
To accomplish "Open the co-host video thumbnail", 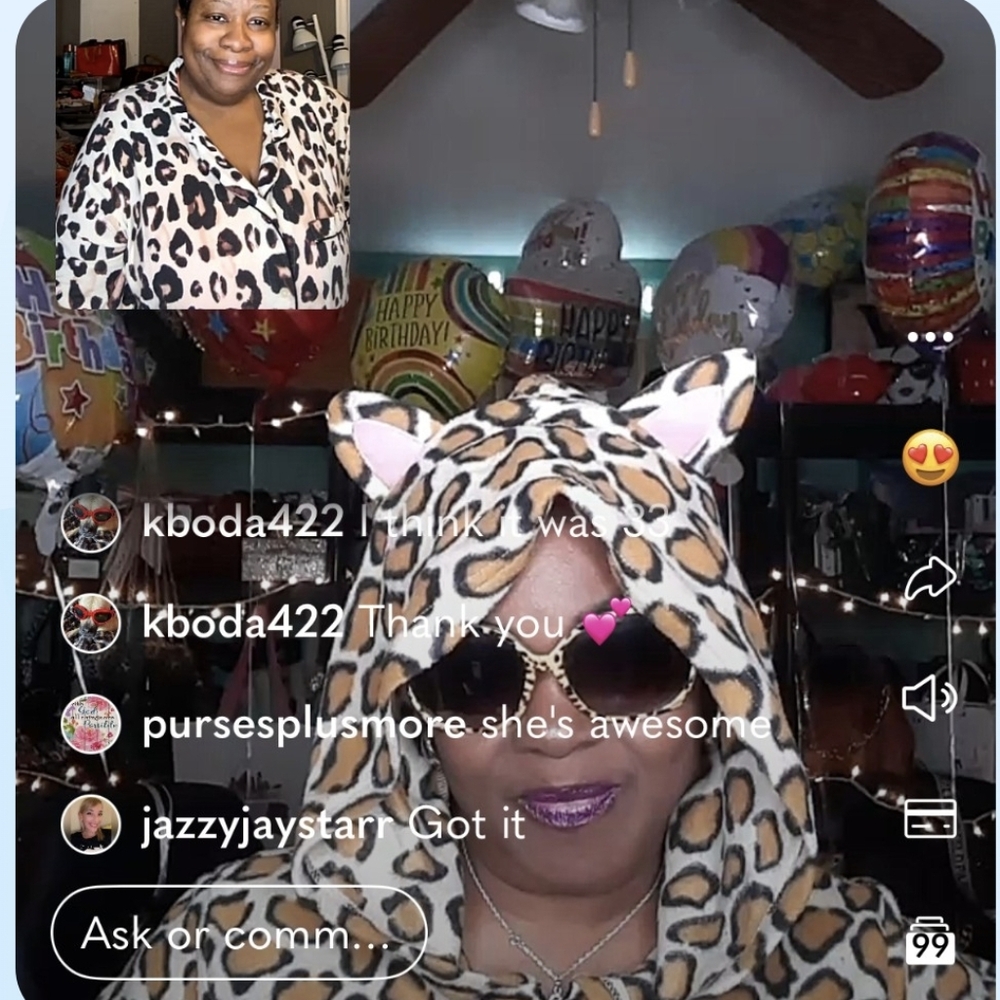I will (203, 155).
